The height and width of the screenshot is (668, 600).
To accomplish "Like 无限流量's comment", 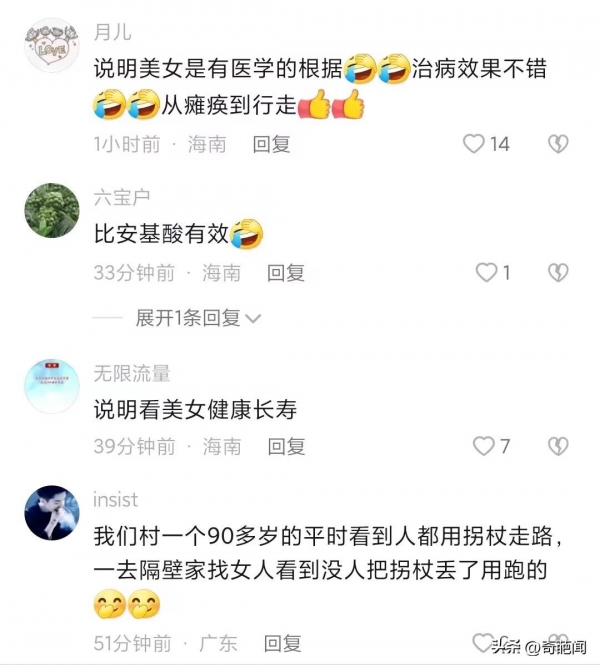I will click(x=484, y=446).
